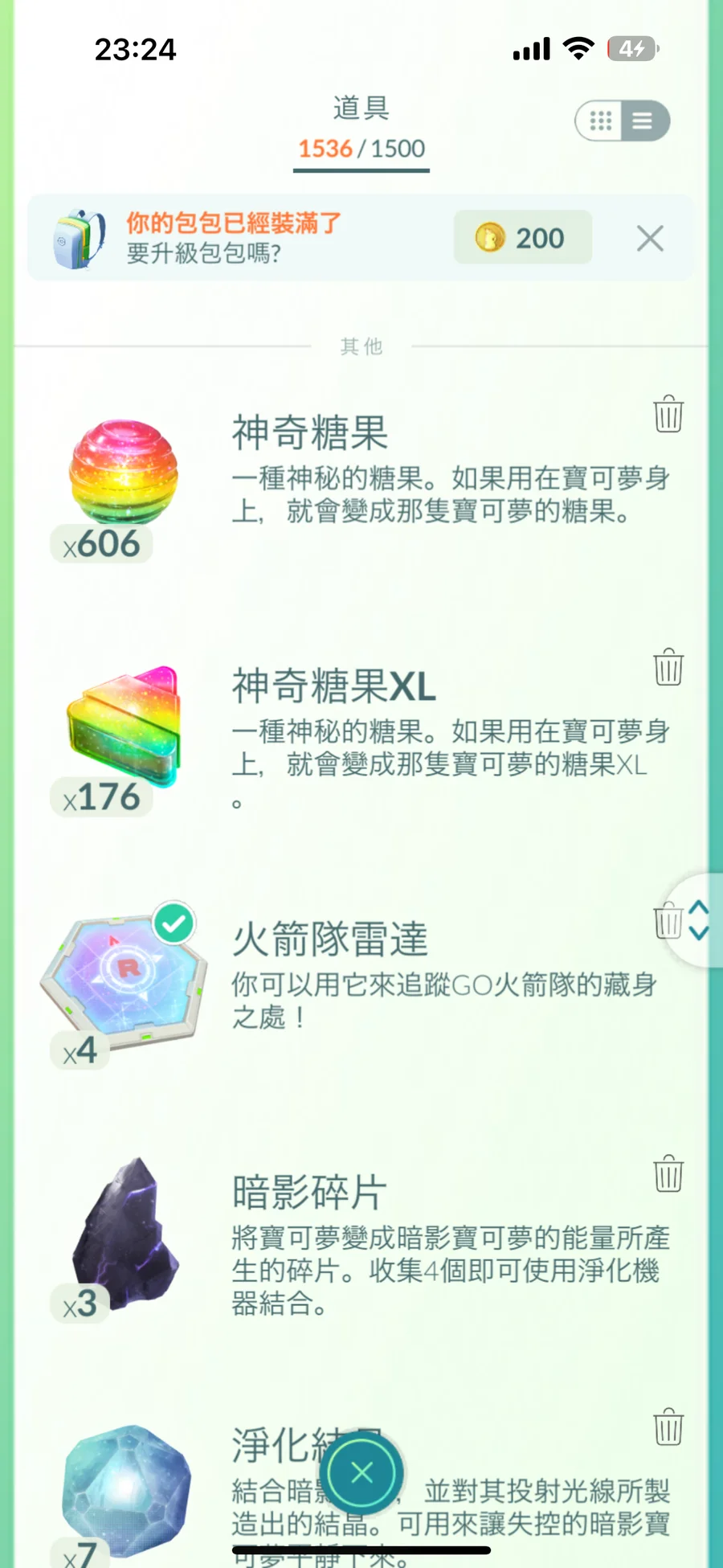The width and height of the screenshot is (723, 1568).
Task: Close the item bag with the X button
Action: point(362,1472)
